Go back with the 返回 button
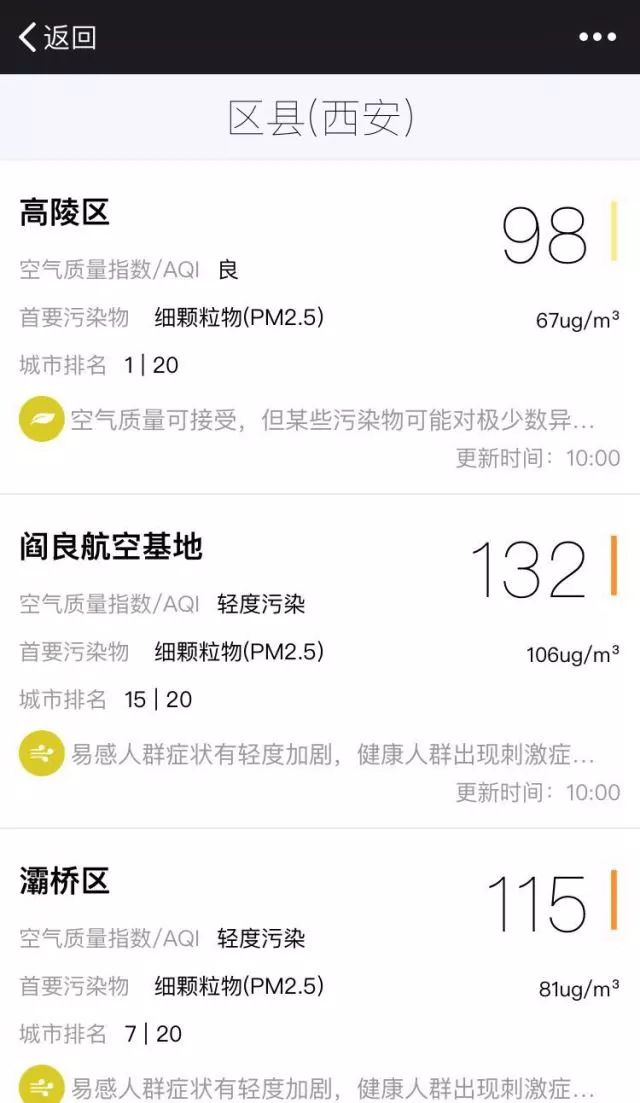This screenshot has height=1103, width=640. click(x=57, y=37)
